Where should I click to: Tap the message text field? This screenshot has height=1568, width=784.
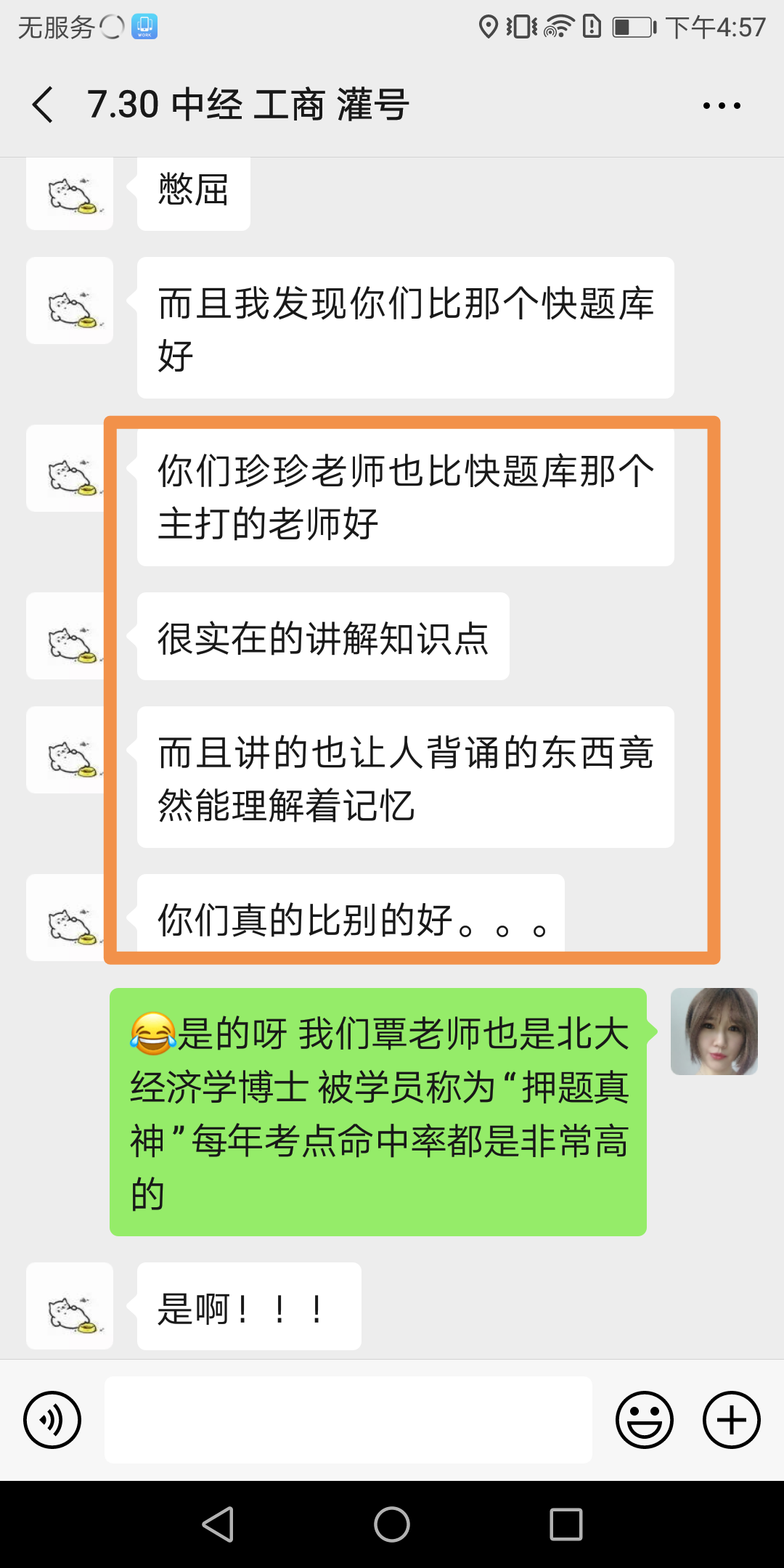point(348,1420)
